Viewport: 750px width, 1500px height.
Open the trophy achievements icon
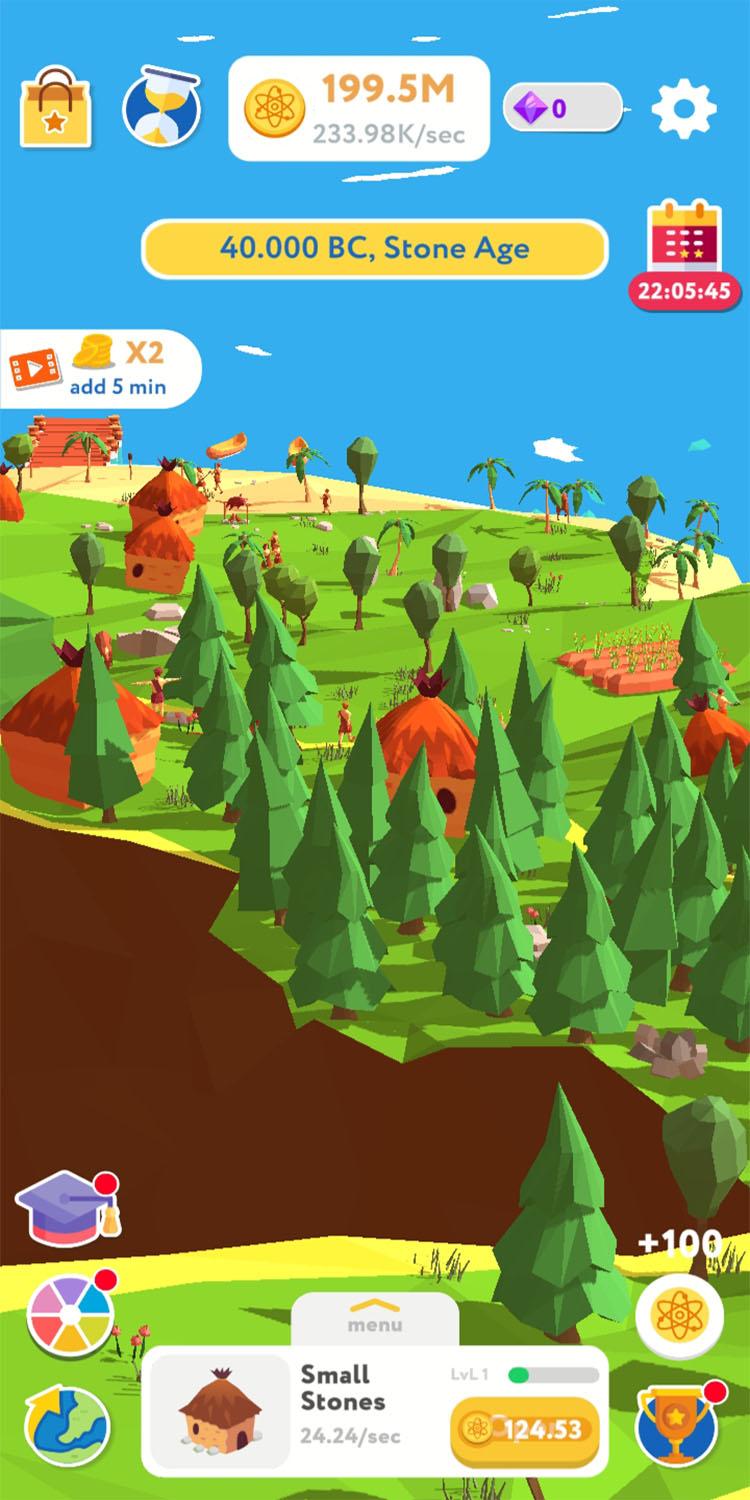point(678,1425)
